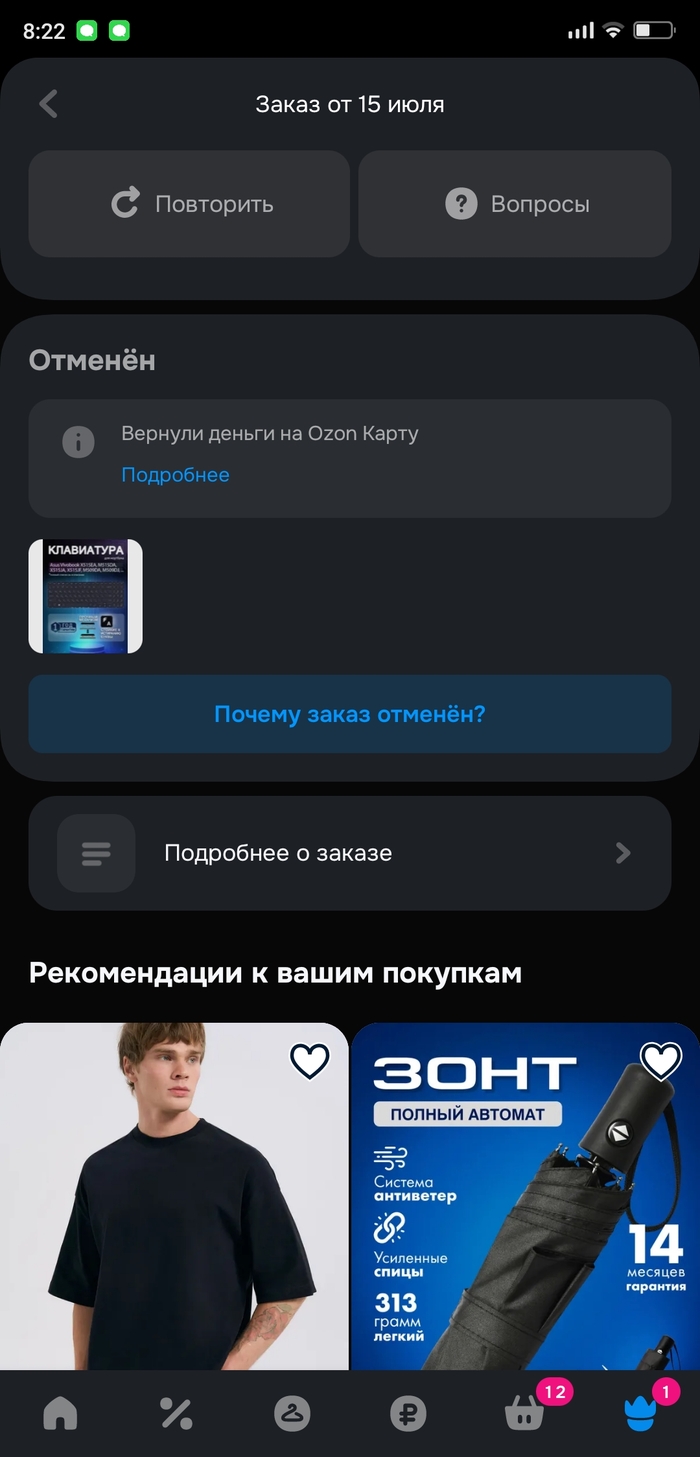Add the black t-shirt to favorites

click(x=309, y=1061)
